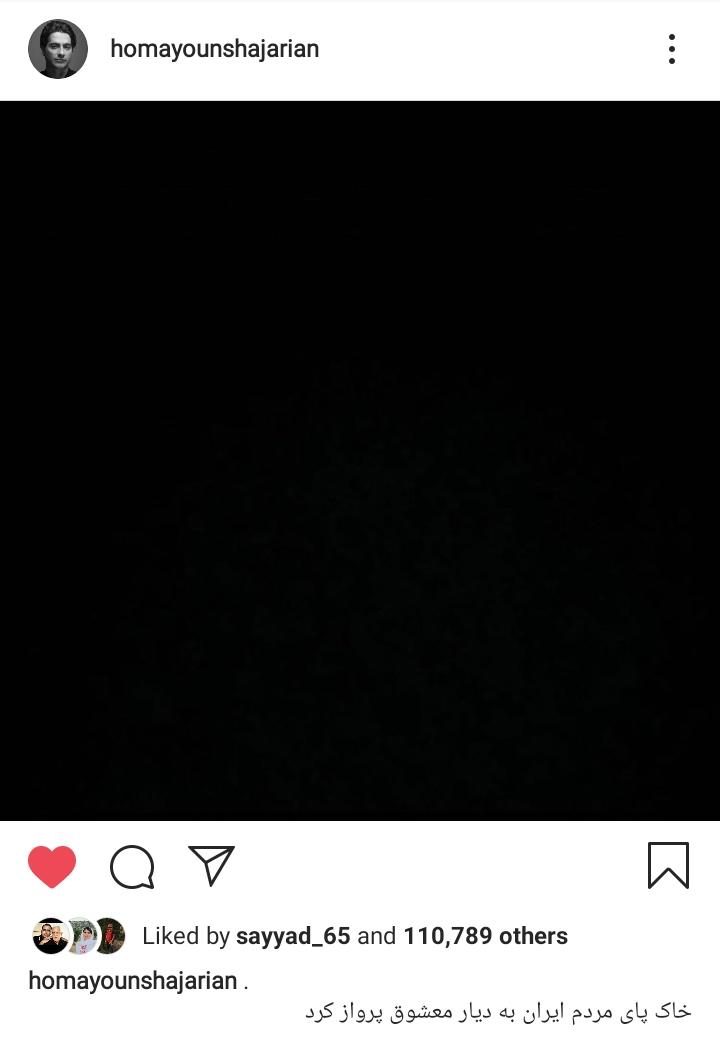Bookmark this post
The width and height of the screenshot is (720, 1044).
click(668, 865)
